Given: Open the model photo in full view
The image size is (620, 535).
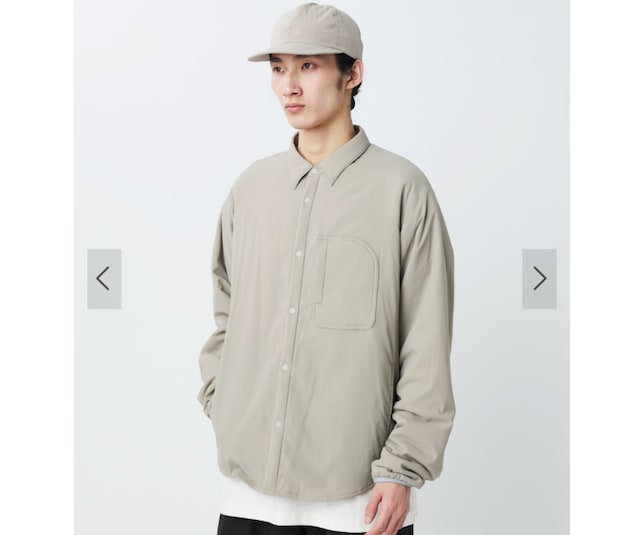Looking at the screenshot, I should pos(322,300).
